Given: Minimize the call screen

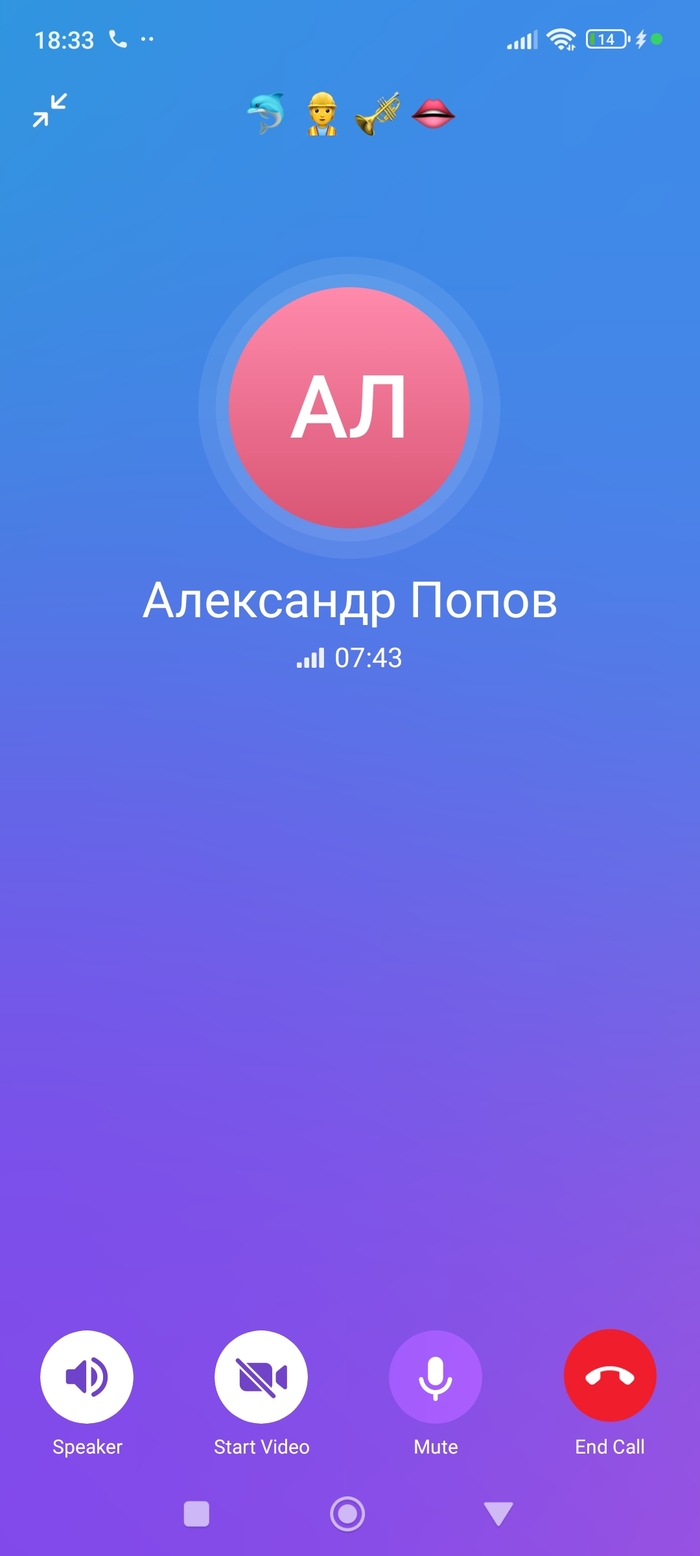Looking at the screenshot, I should (49, 110).
